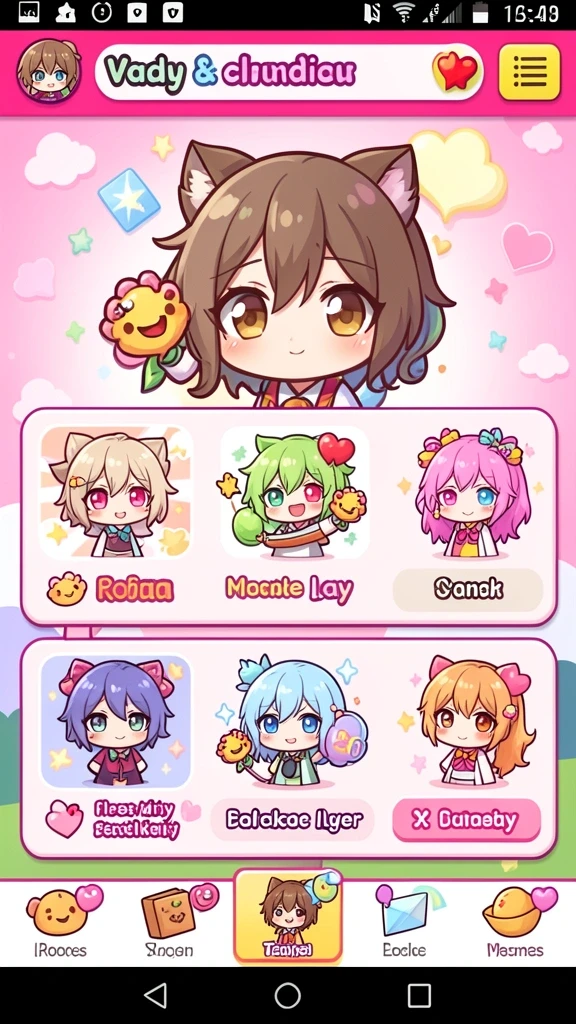The width and height of the screenshot is (576, 1024).
Task: Go back with the system back button
Action: click(155, 995)
